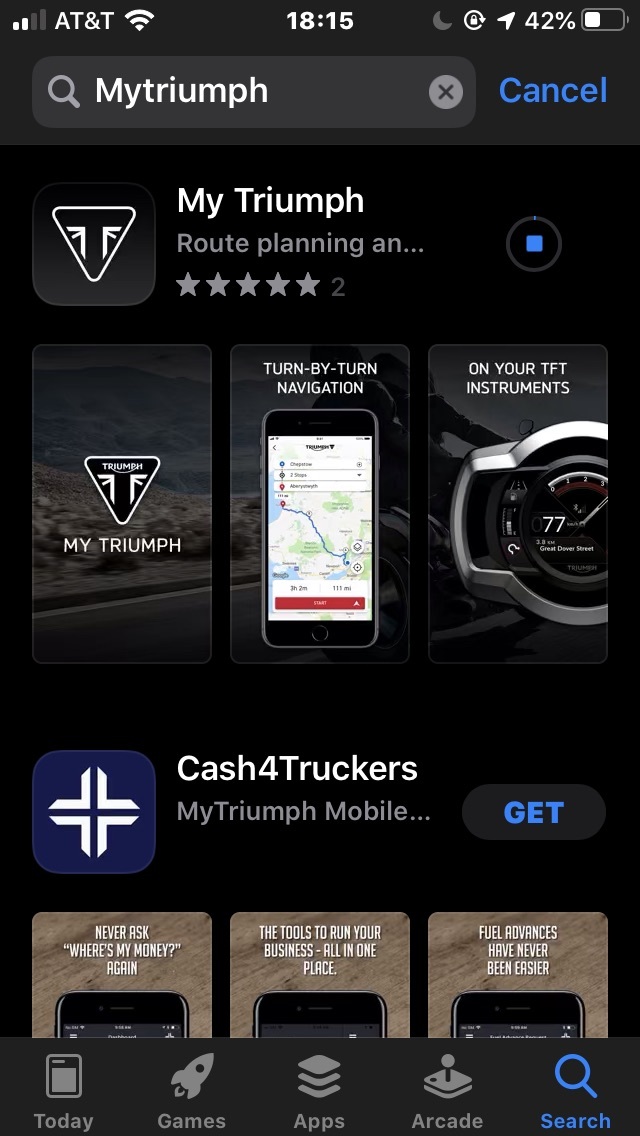640x1136 pixels.
Task: Clear the Mytriumph search text
Action: [x=446, y=93]
